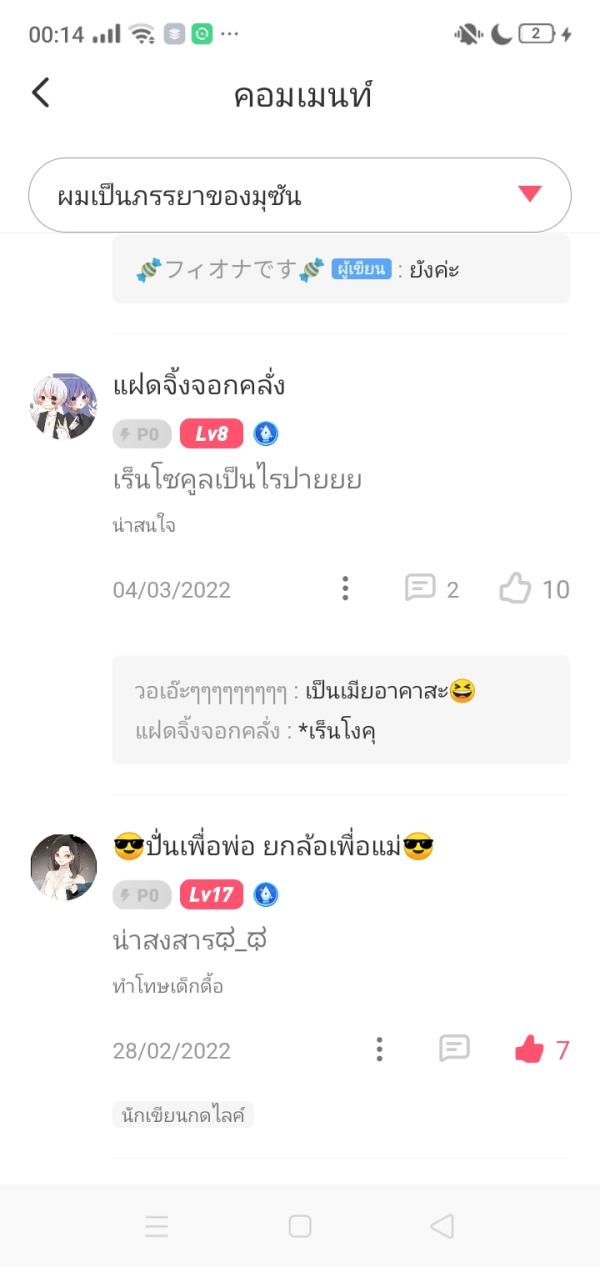Reply to the น่าสงสารಥ_ಥ comment
Image resolution: width=600 pixels, height=1267 pixels.
(454, 1049)
